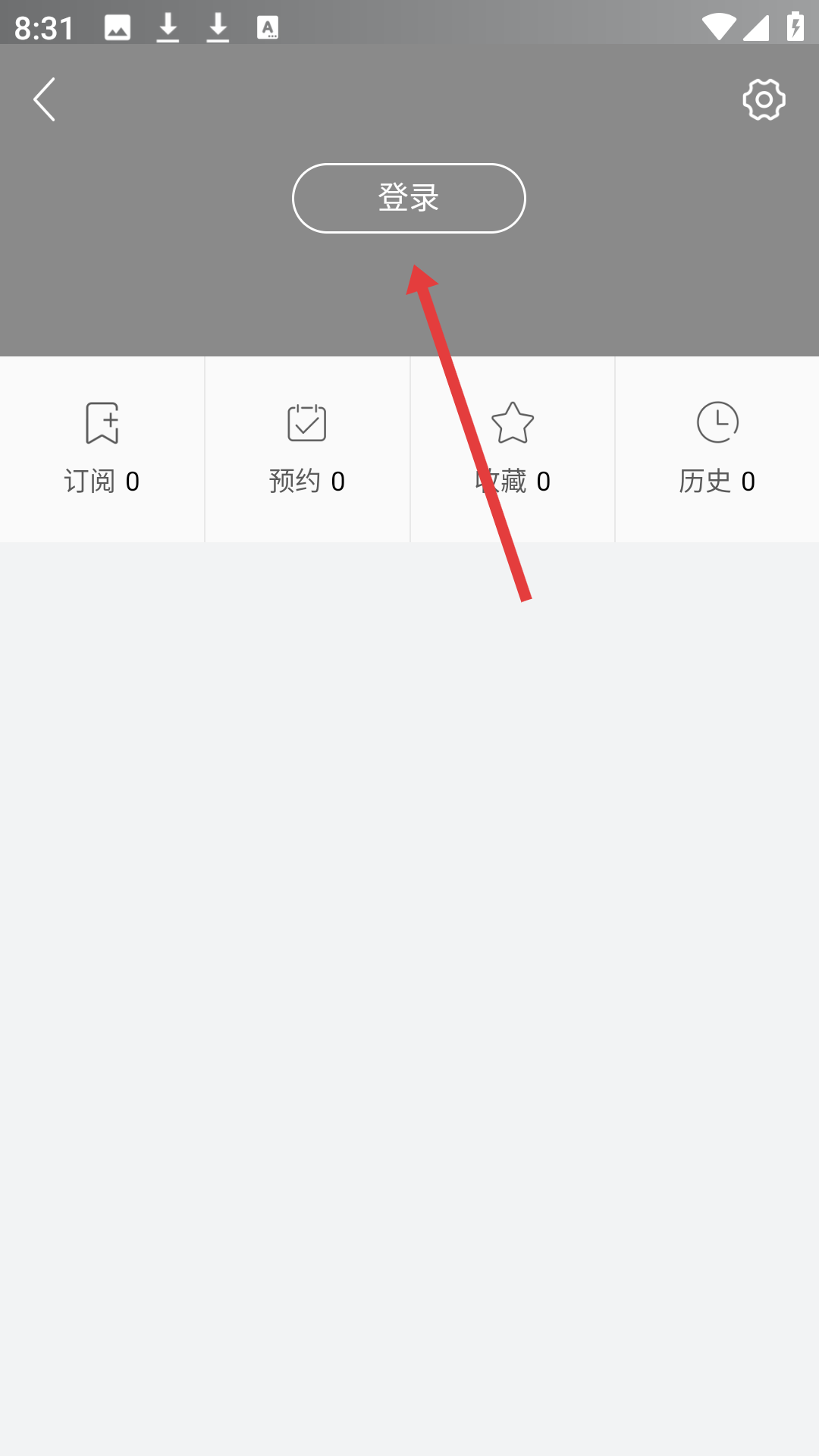Tap the 登录 login button
Screen dimensions: 819x1456
pyautogui.click(x=409, y=198)
